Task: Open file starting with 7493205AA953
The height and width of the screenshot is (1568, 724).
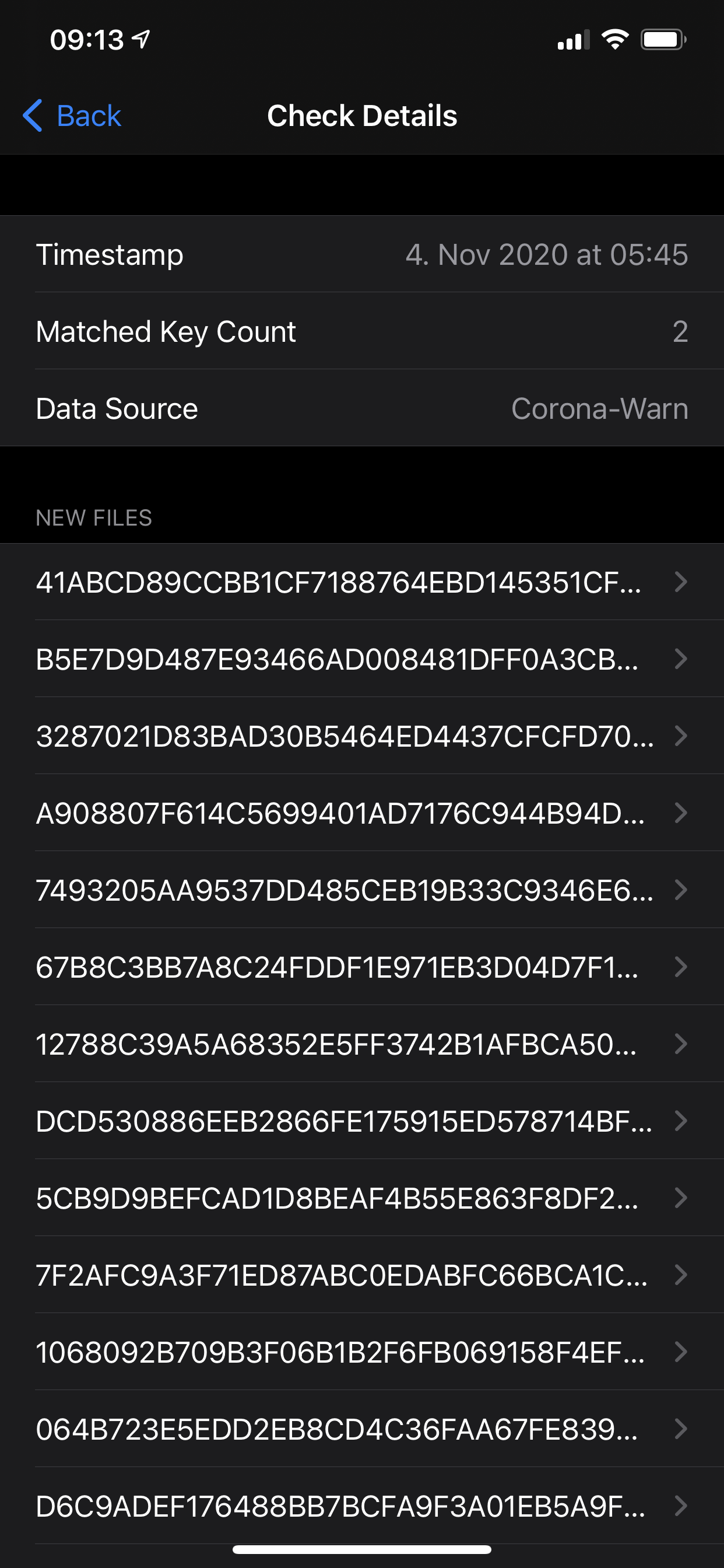Action: (361, 890)
